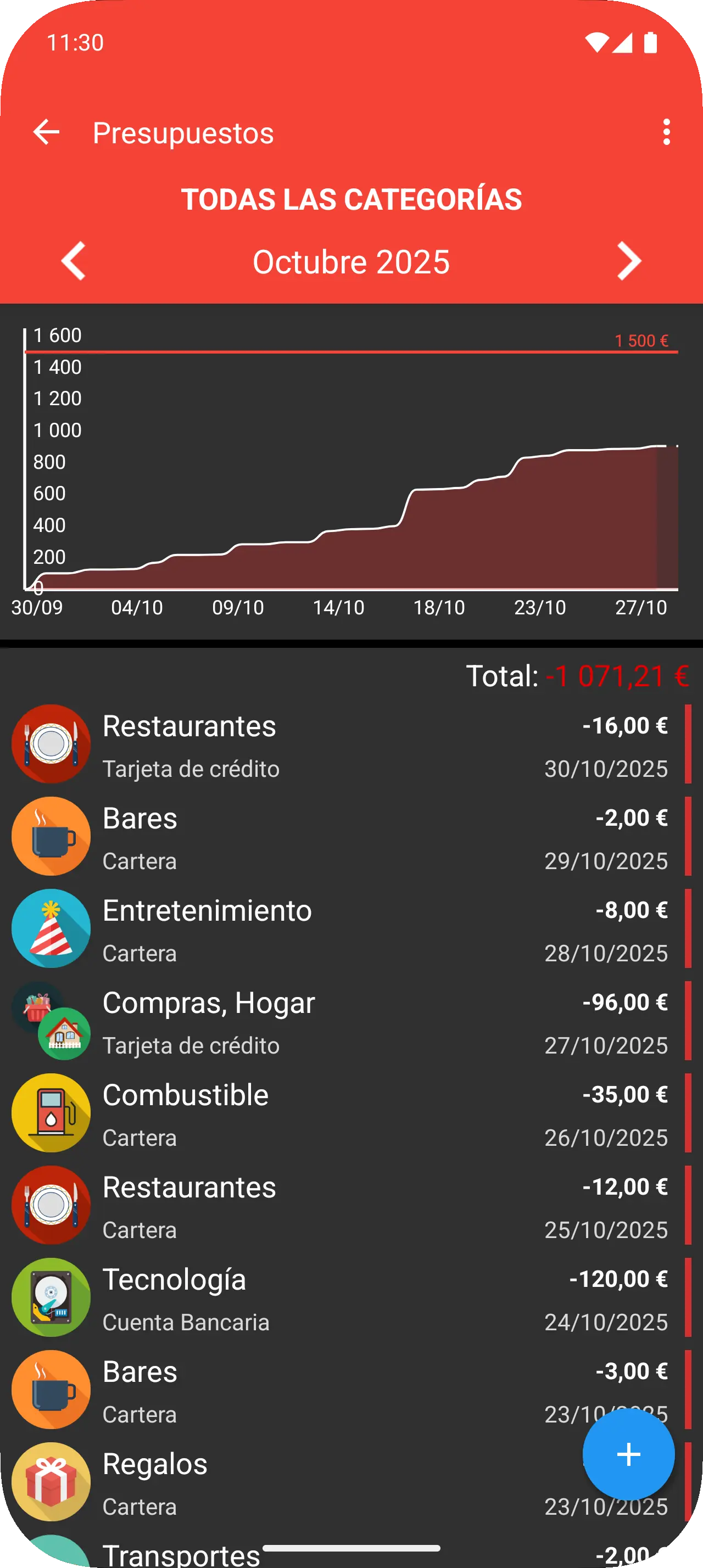Open the three-dot overflow menu

[667, 132]
